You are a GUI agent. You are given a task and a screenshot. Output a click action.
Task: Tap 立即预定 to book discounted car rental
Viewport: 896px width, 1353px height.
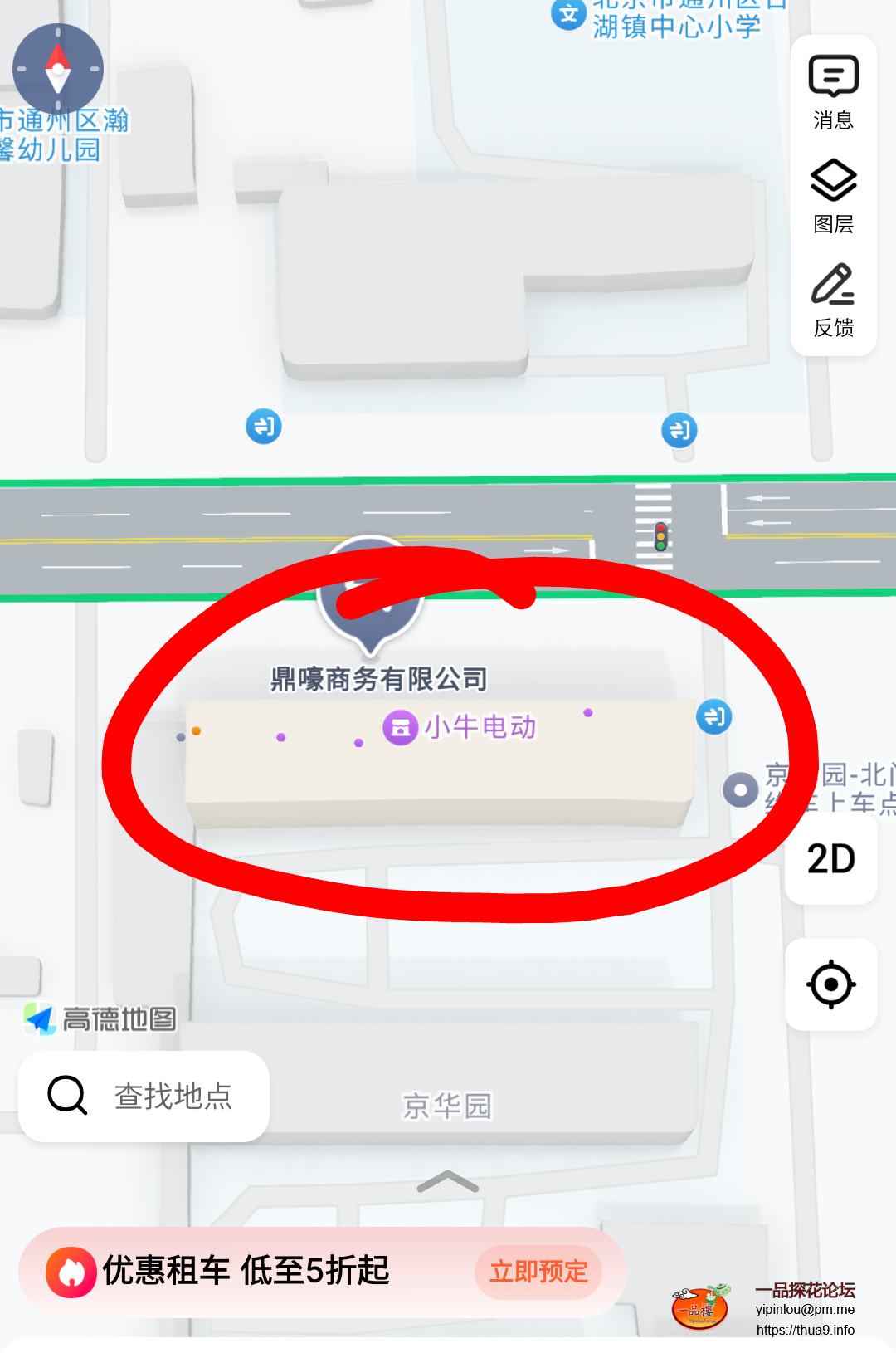pos(538,1272)
